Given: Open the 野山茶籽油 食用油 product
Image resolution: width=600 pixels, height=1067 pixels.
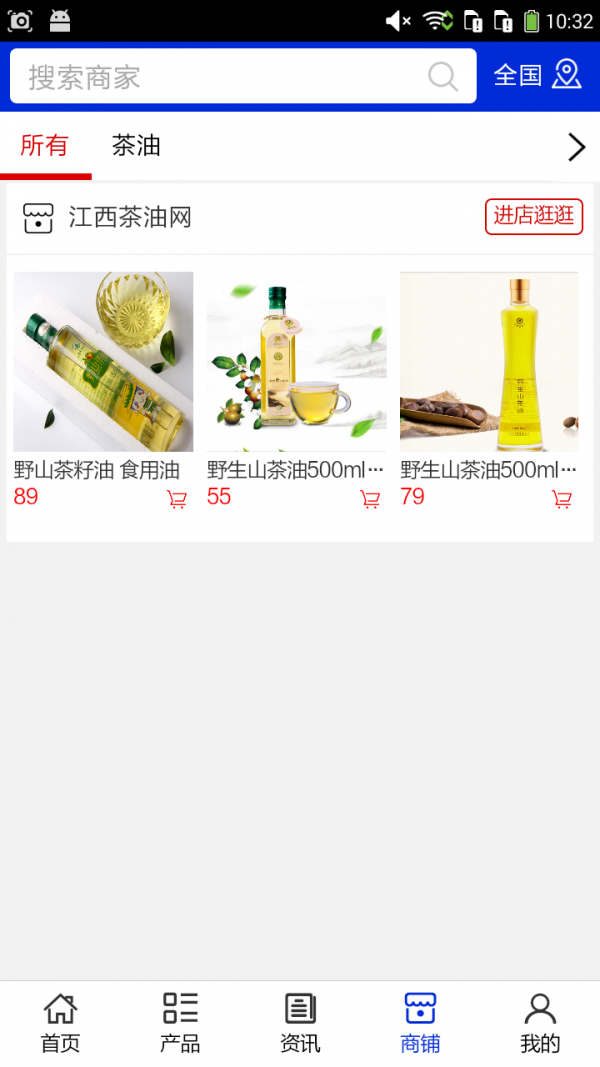Looking at the screenshot, I should (x=103, y=362).
